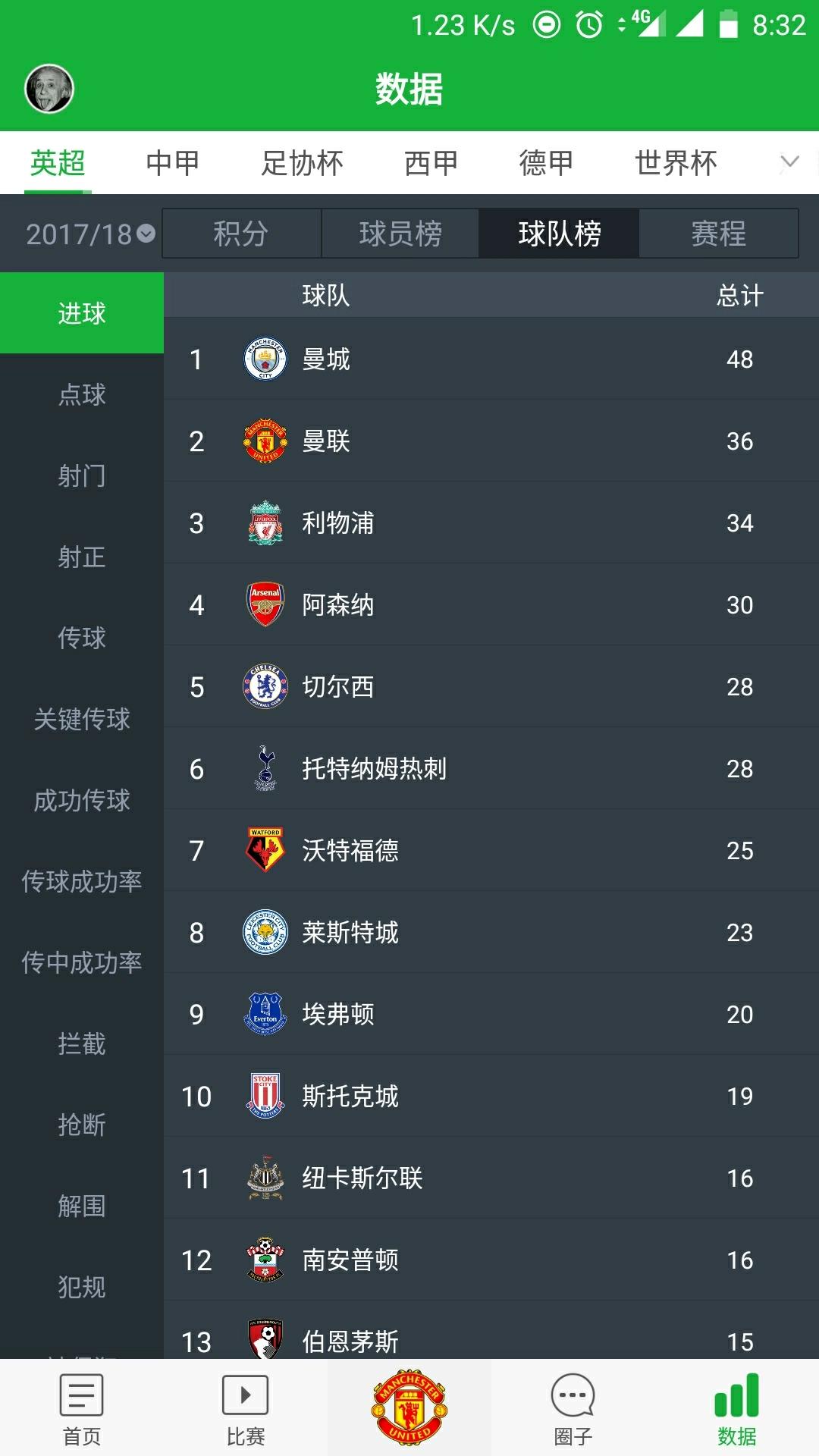
Task: Click the Chelsea crest beside 切尔西
Action: coord(262,686)
